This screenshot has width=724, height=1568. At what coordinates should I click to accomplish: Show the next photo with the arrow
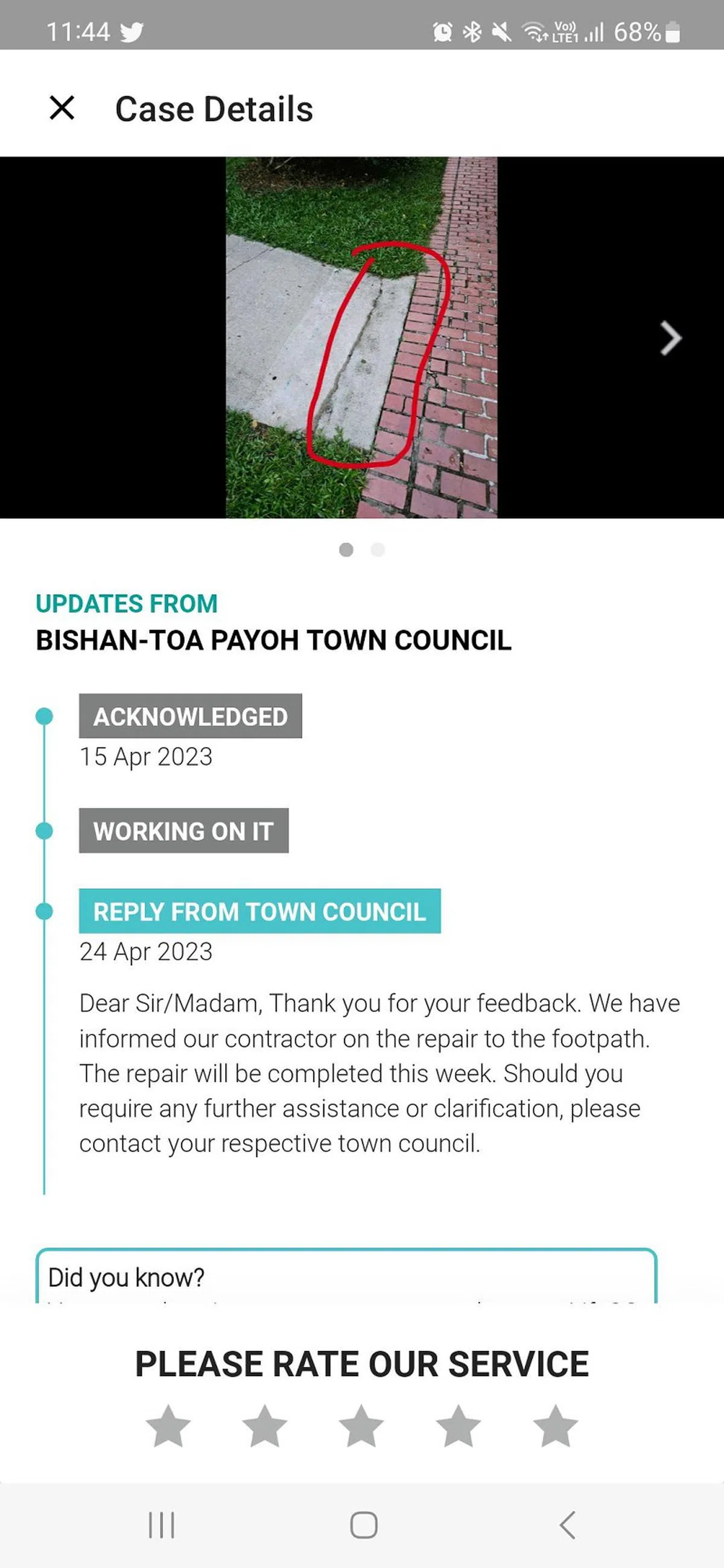click(x=670, y=338)
